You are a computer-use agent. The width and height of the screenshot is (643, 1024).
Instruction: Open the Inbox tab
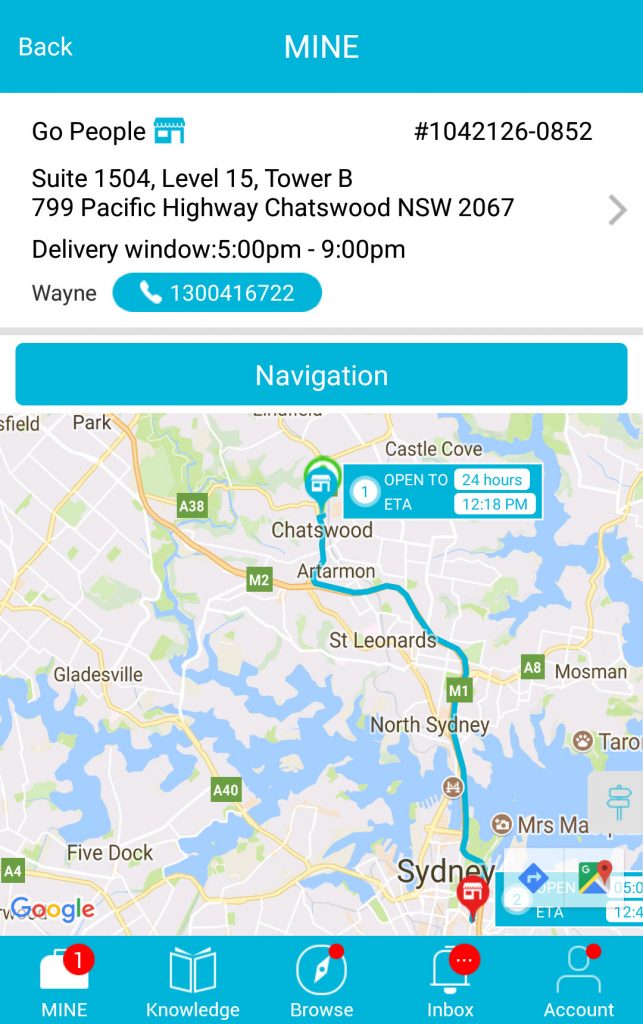coord(450,982)
